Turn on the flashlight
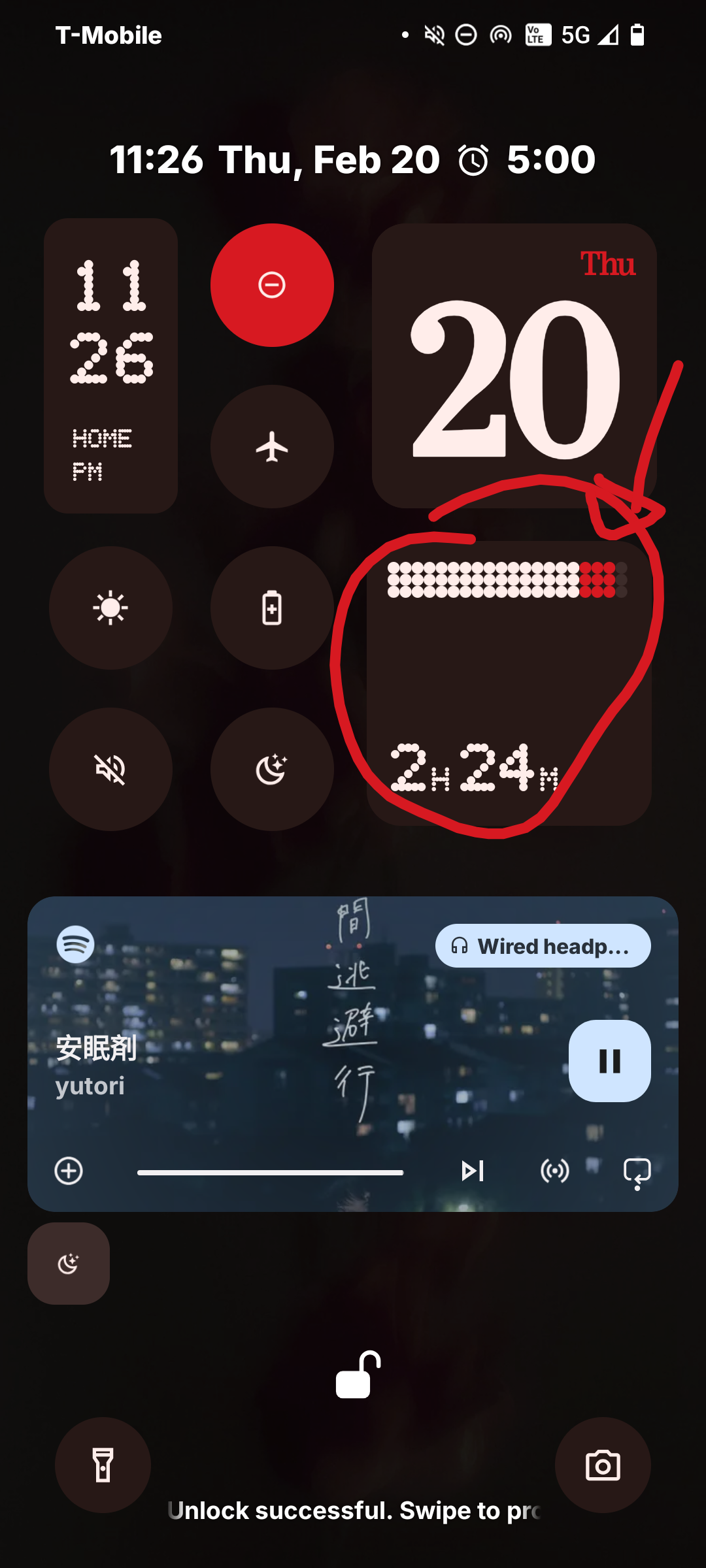 click(103, 1465)
